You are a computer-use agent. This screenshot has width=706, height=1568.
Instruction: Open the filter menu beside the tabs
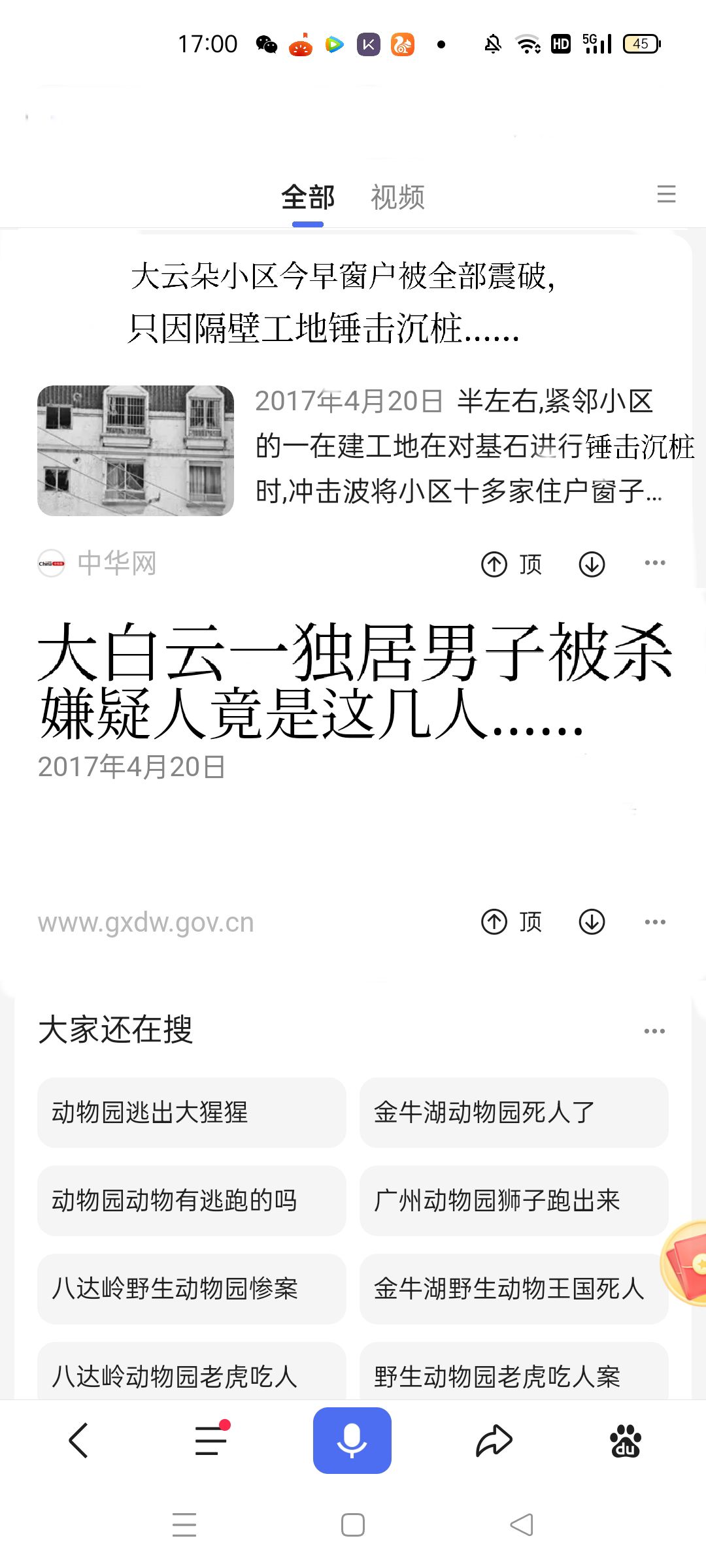click(666, 194)
